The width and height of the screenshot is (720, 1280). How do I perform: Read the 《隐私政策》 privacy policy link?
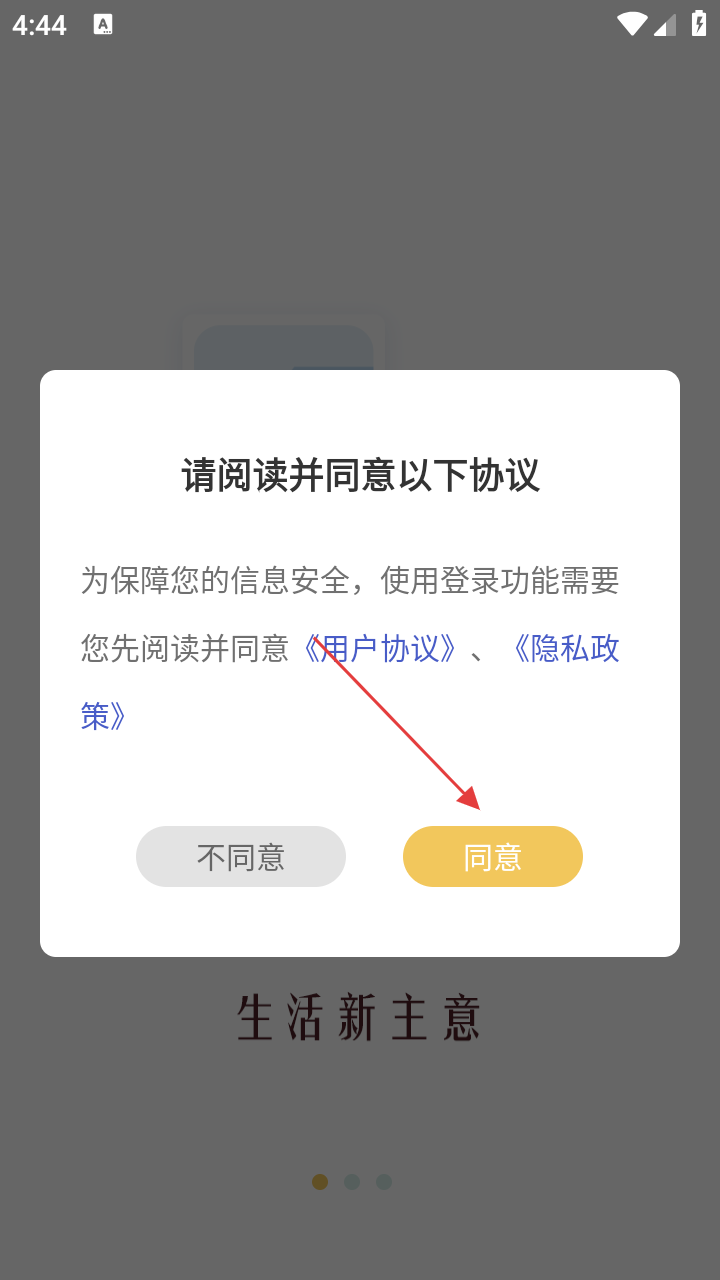tap(565, 648)
